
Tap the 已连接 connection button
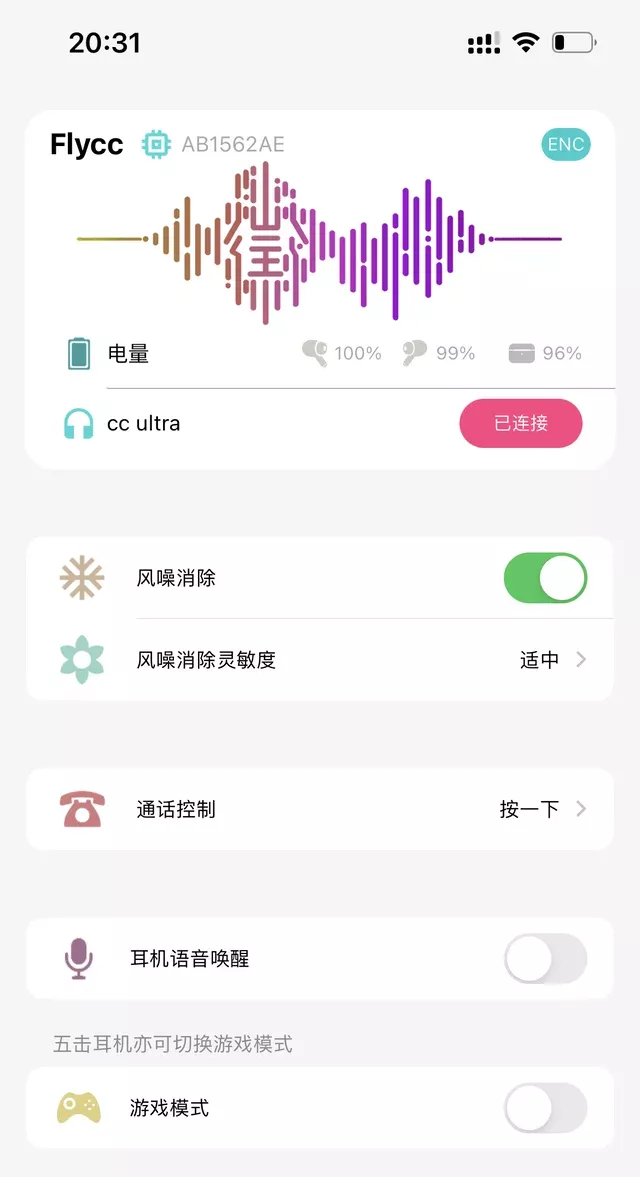pos(520,423)
